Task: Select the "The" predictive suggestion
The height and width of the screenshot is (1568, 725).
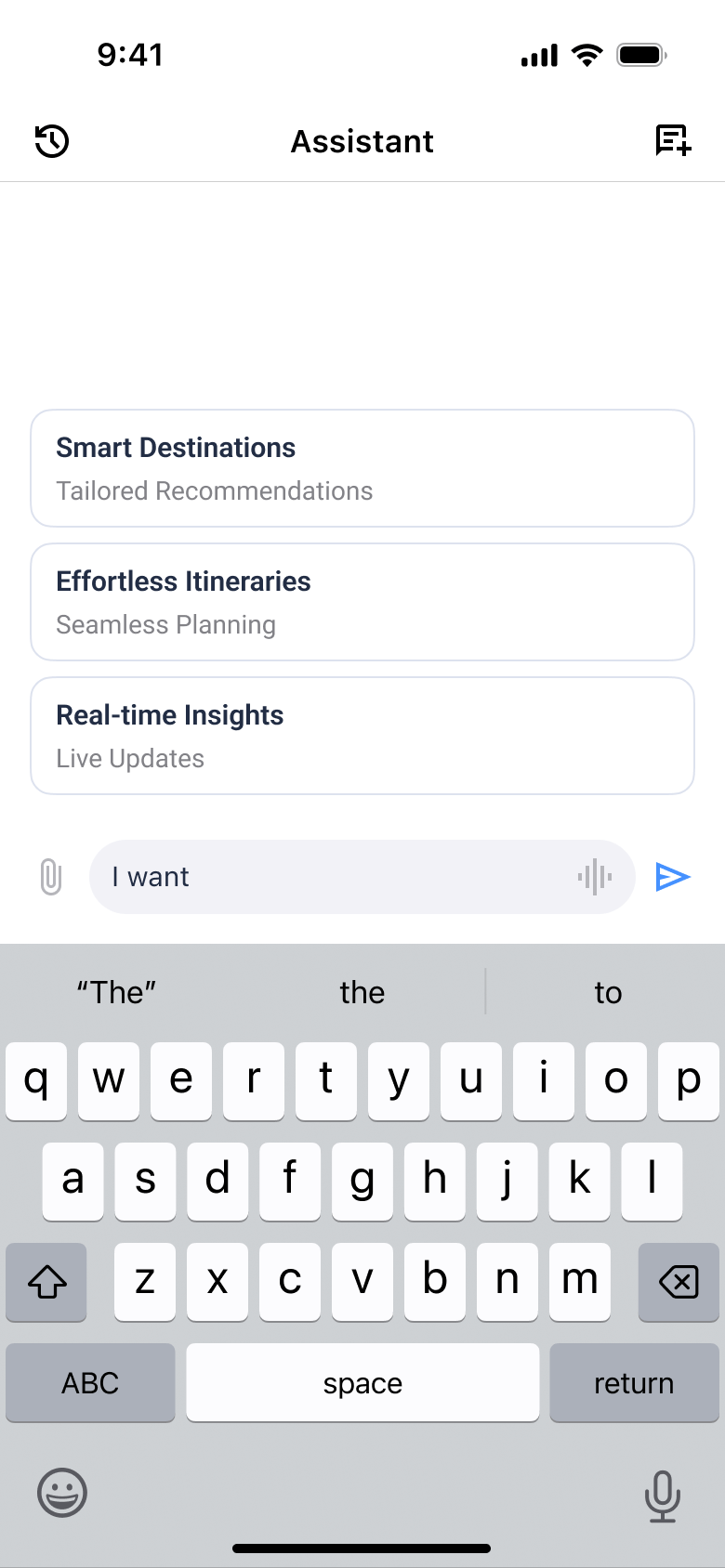Action: click(x=116, y=992)
